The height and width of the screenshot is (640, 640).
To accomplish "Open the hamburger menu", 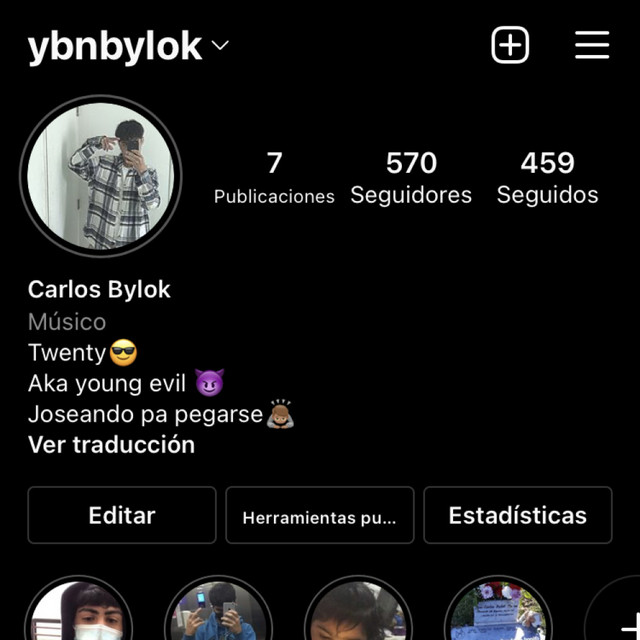I will pyautogui.click(x=592, y=45).
